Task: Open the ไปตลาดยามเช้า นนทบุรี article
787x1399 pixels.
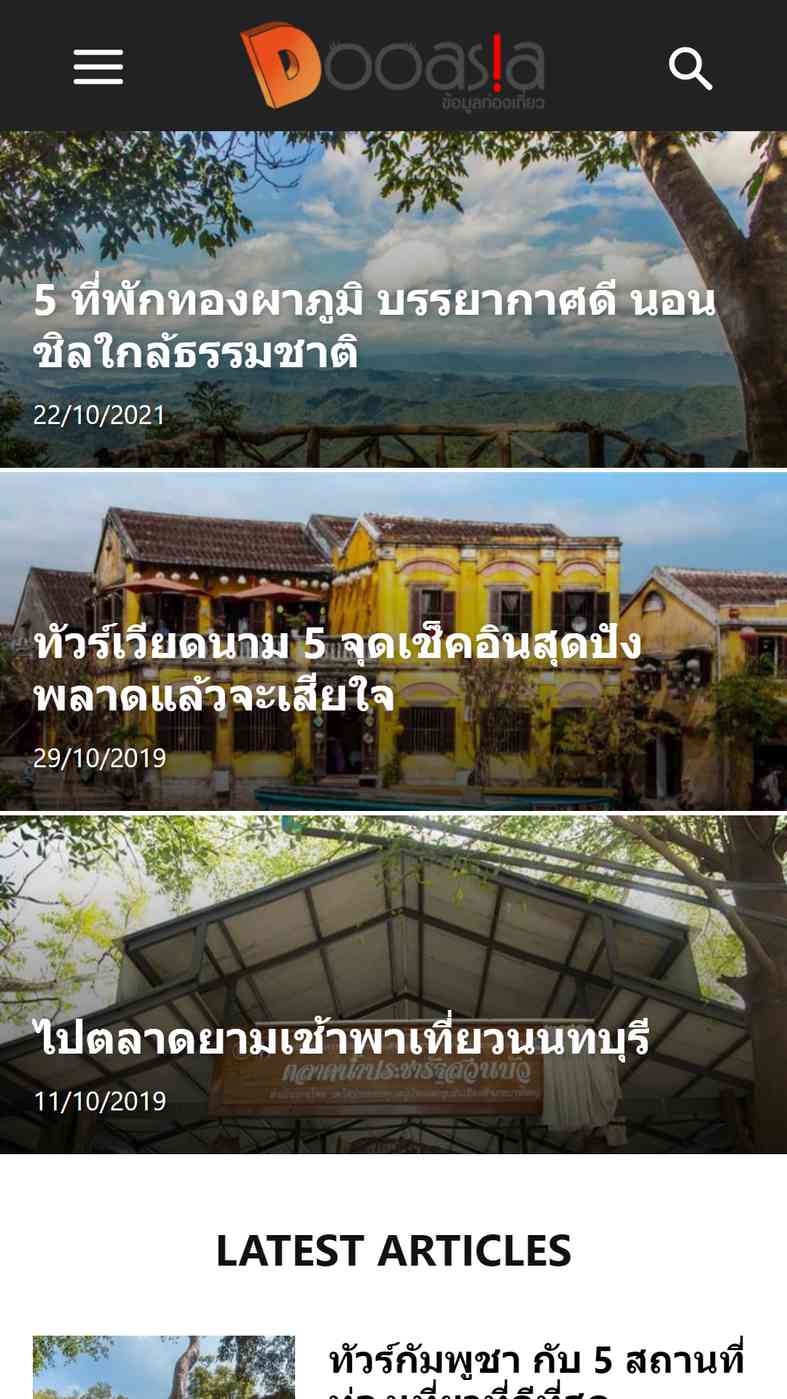Action: (x=342, y=1038)
